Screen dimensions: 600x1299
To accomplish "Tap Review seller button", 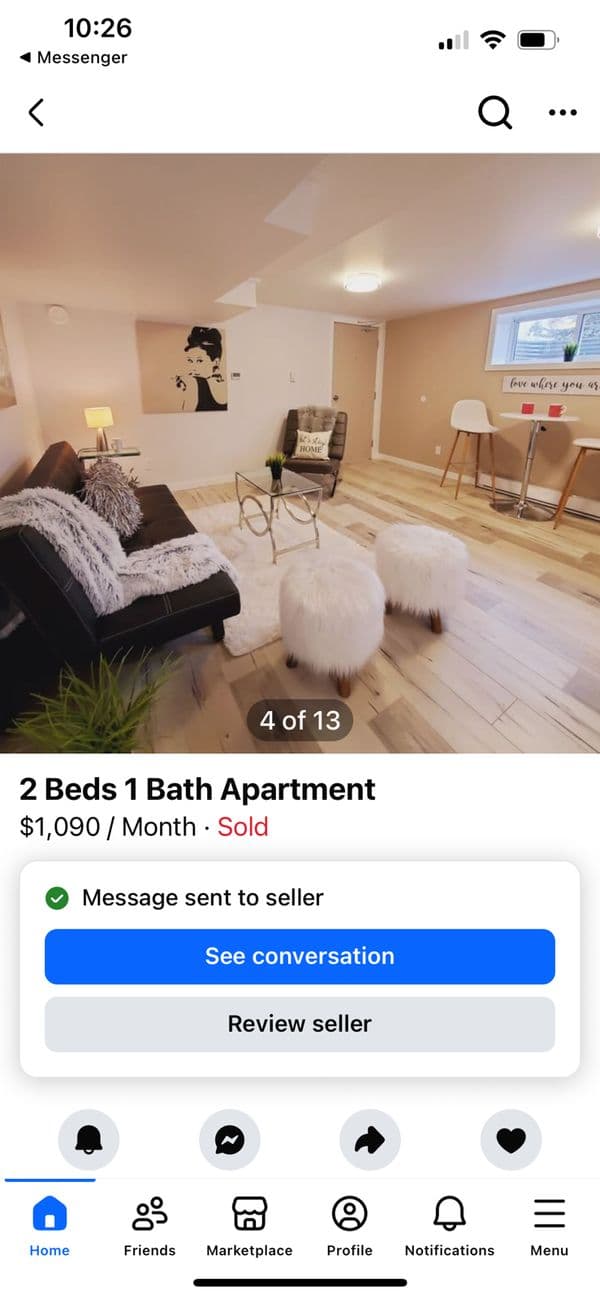I will [x=300, y=1024].
